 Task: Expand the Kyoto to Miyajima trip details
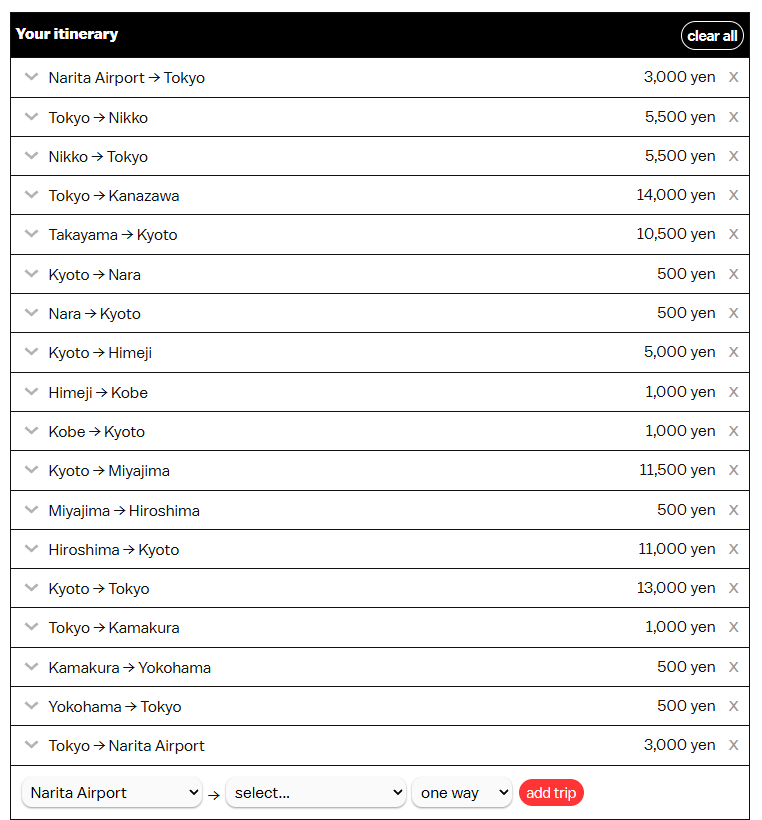(32, 470)
